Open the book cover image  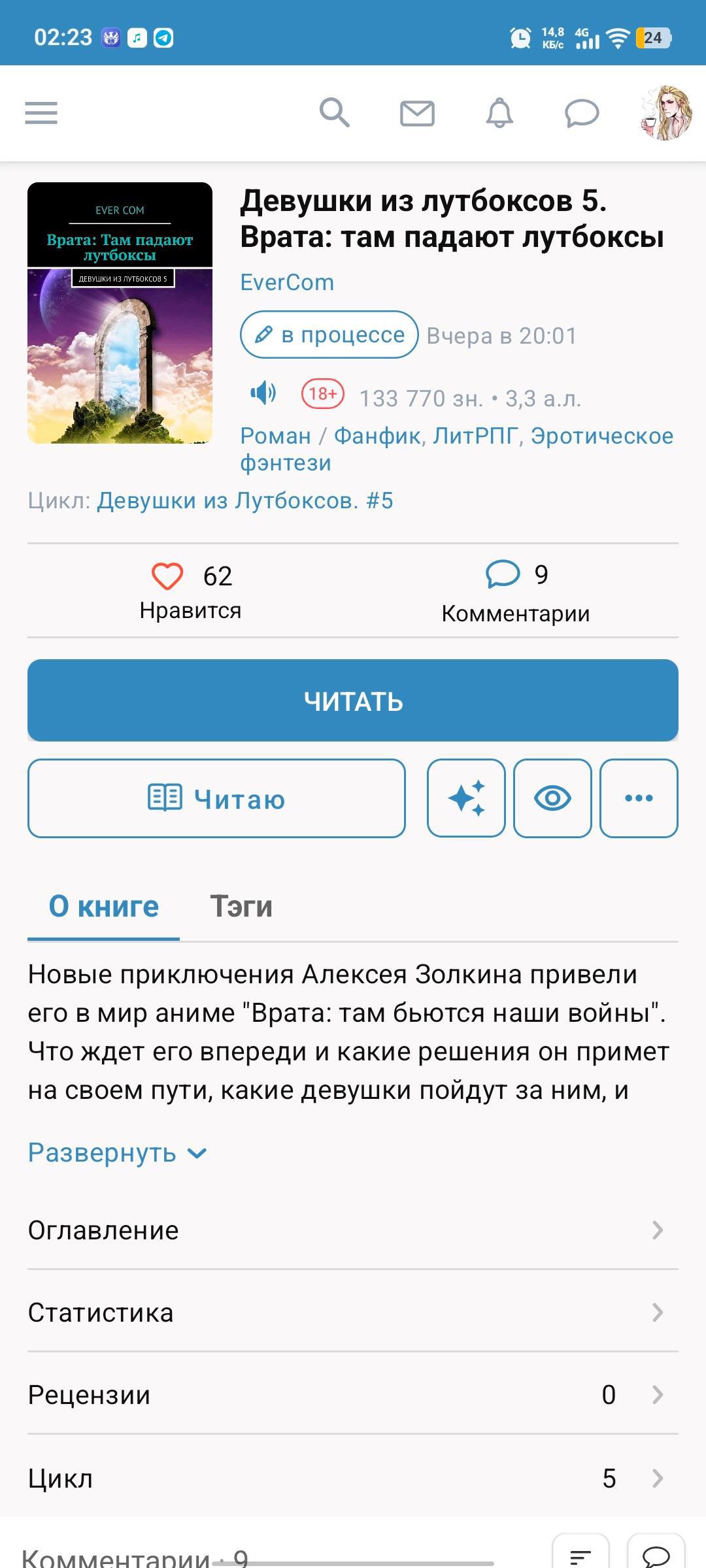coord(120,313)
